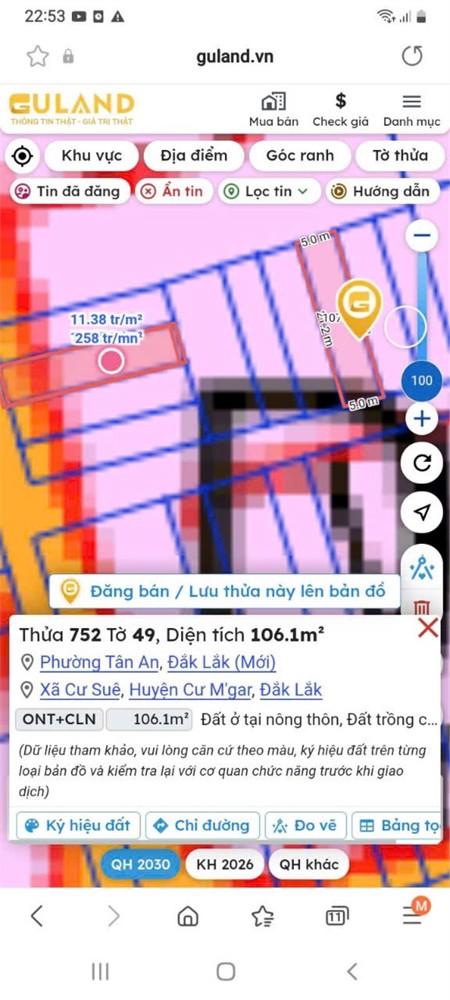The image size is (450, 1000).
Task: Tap Đăng bán / Lưu thửa này lên bản đồ
Action: (226, 591)
